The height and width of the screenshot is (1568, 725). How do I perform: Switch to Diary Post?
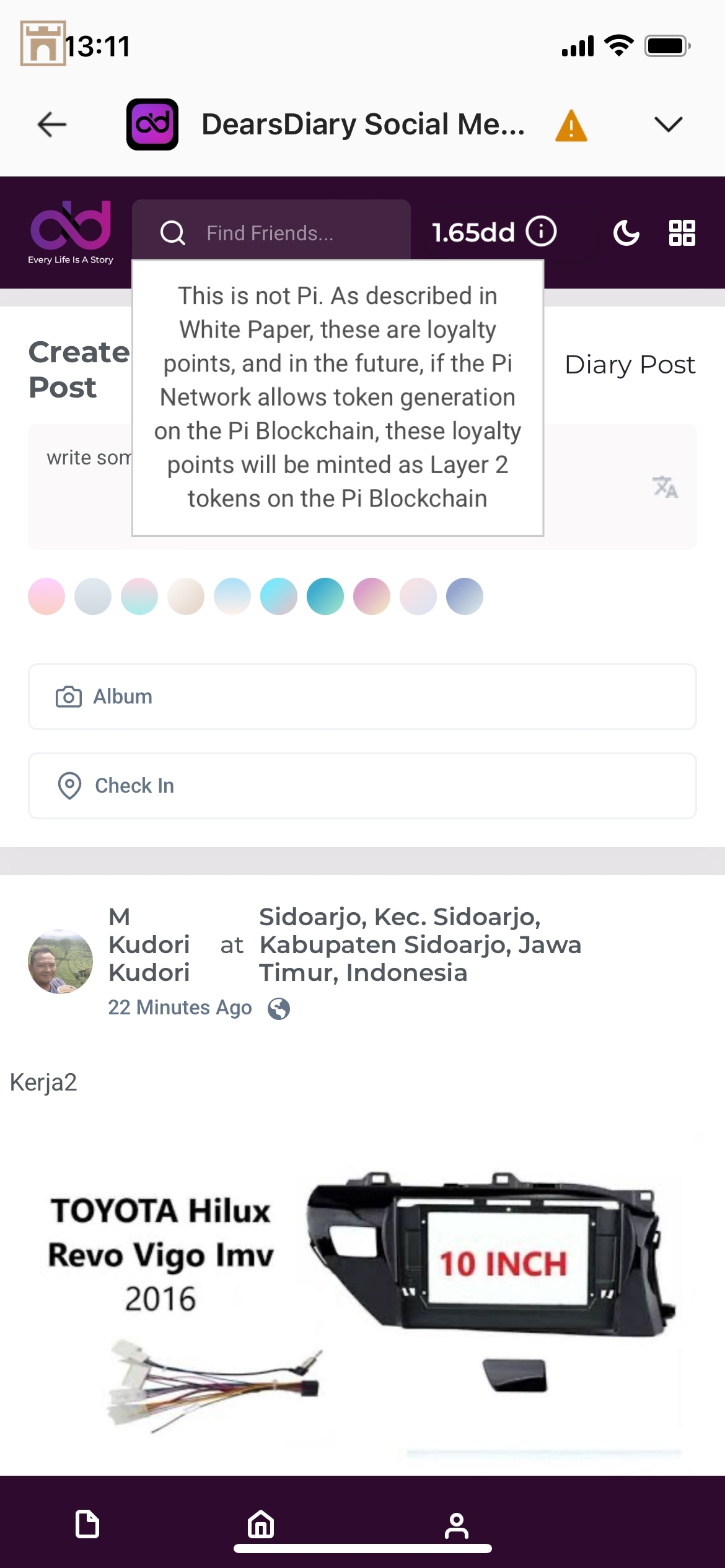click(x=630, y=365)
